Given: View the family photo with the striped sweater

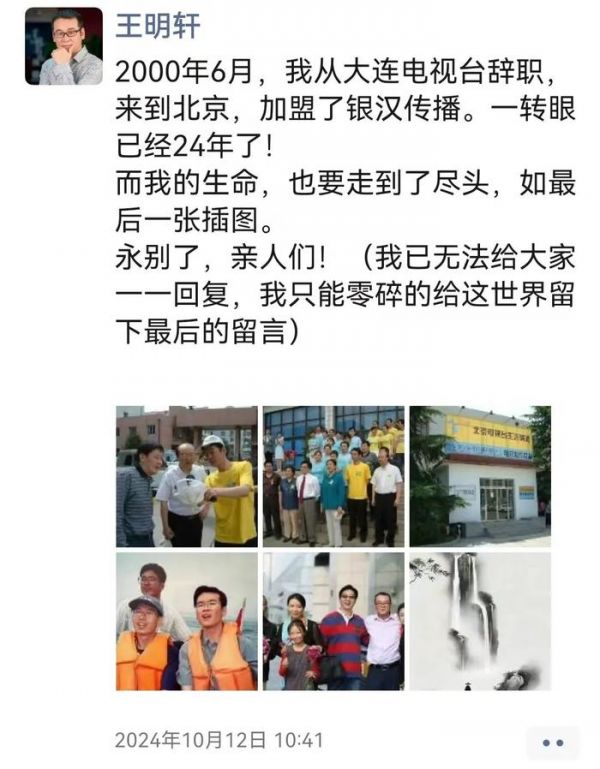Looking at the screenshot, I should click(x=333, y=621).
